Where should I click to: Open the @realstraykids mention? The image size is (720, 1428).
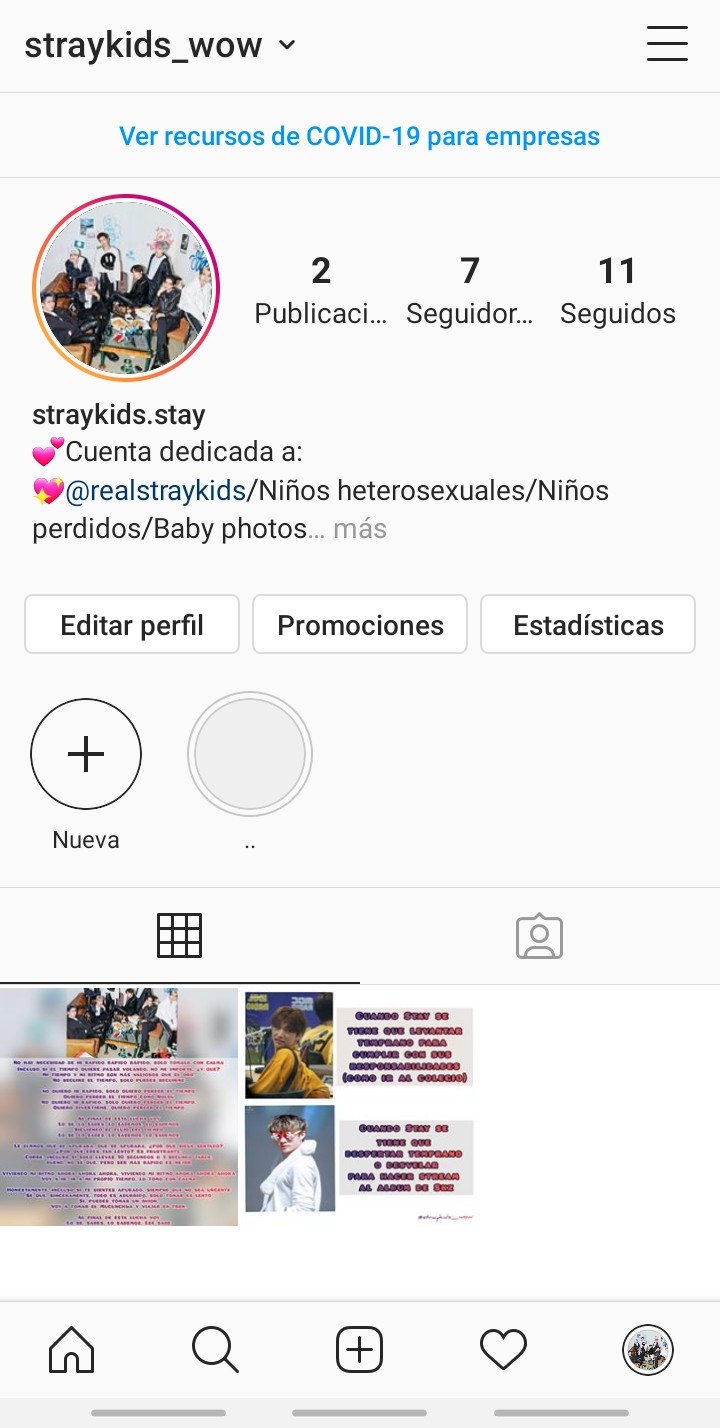(155, 491)
